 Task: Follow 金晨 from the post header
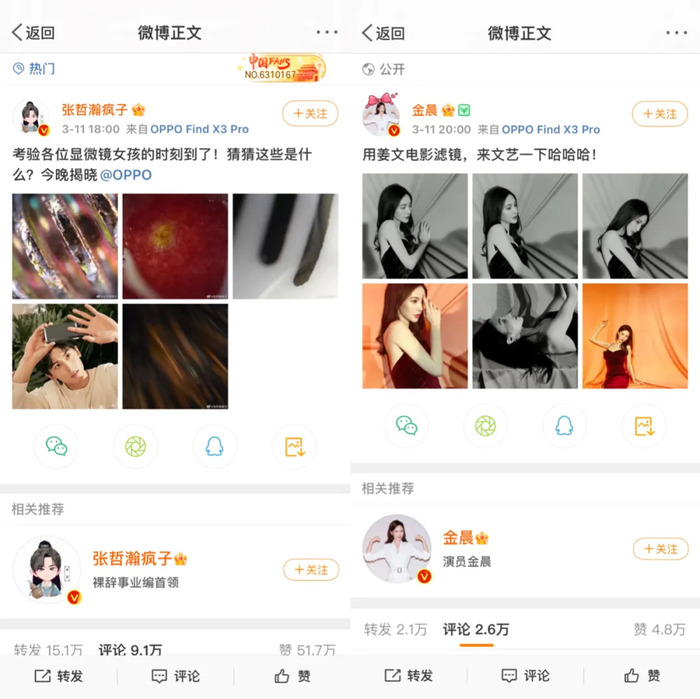click(x=660, y=113)
